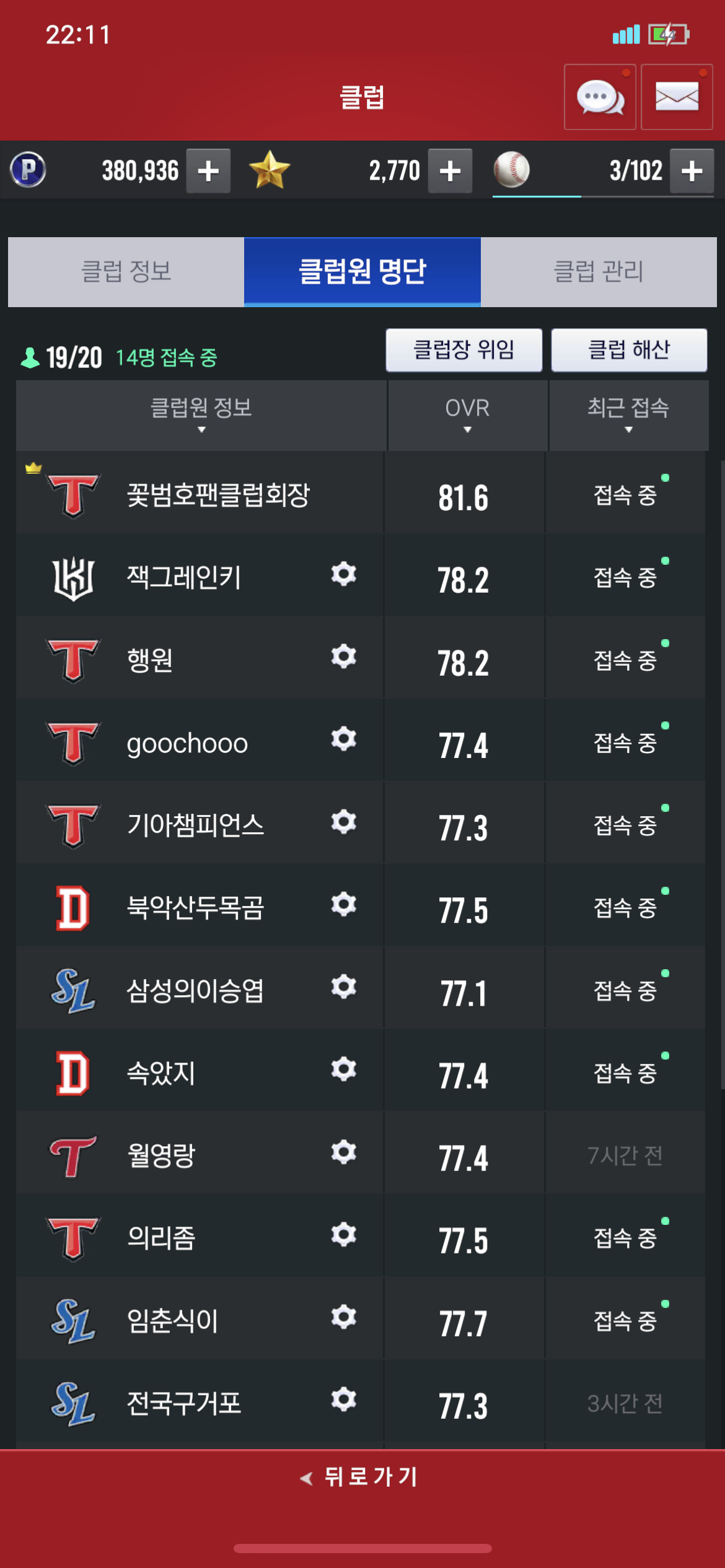Switch to the 클럽 정보 tab
This screenshot has width=725, height=1568.
coord(126,272)
